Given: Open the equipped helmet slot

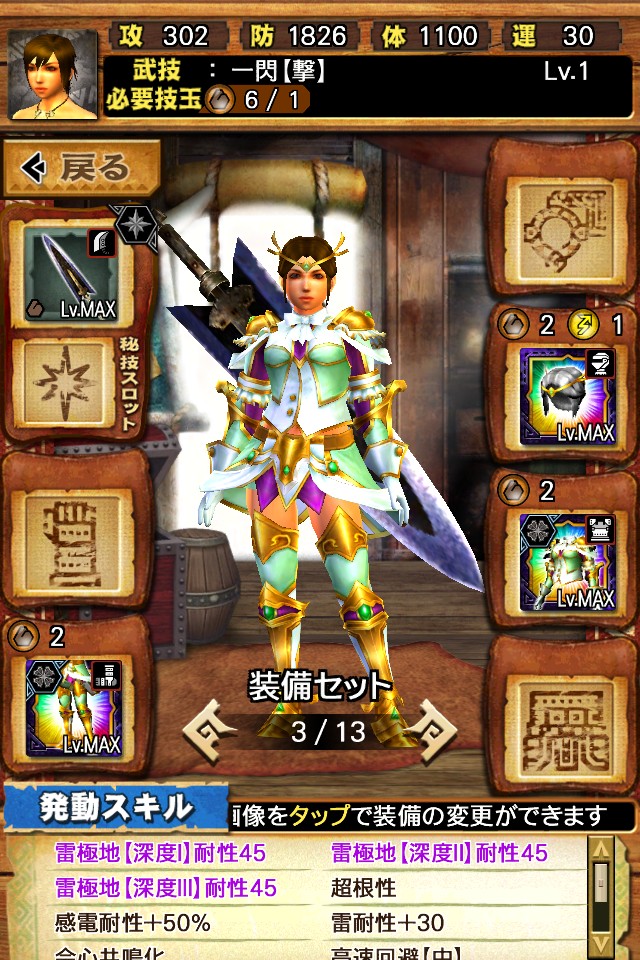Looking at the screenshot, I should (x=567, y=397).
